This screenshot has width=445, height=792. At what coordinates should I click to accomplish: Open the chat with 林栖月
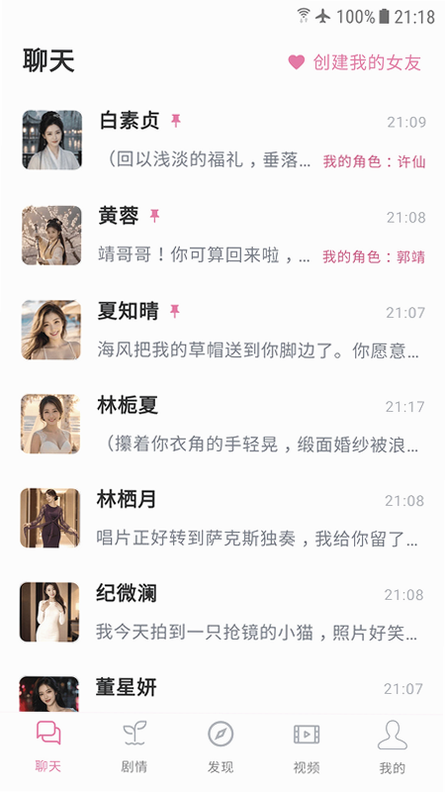click(223, 518)
